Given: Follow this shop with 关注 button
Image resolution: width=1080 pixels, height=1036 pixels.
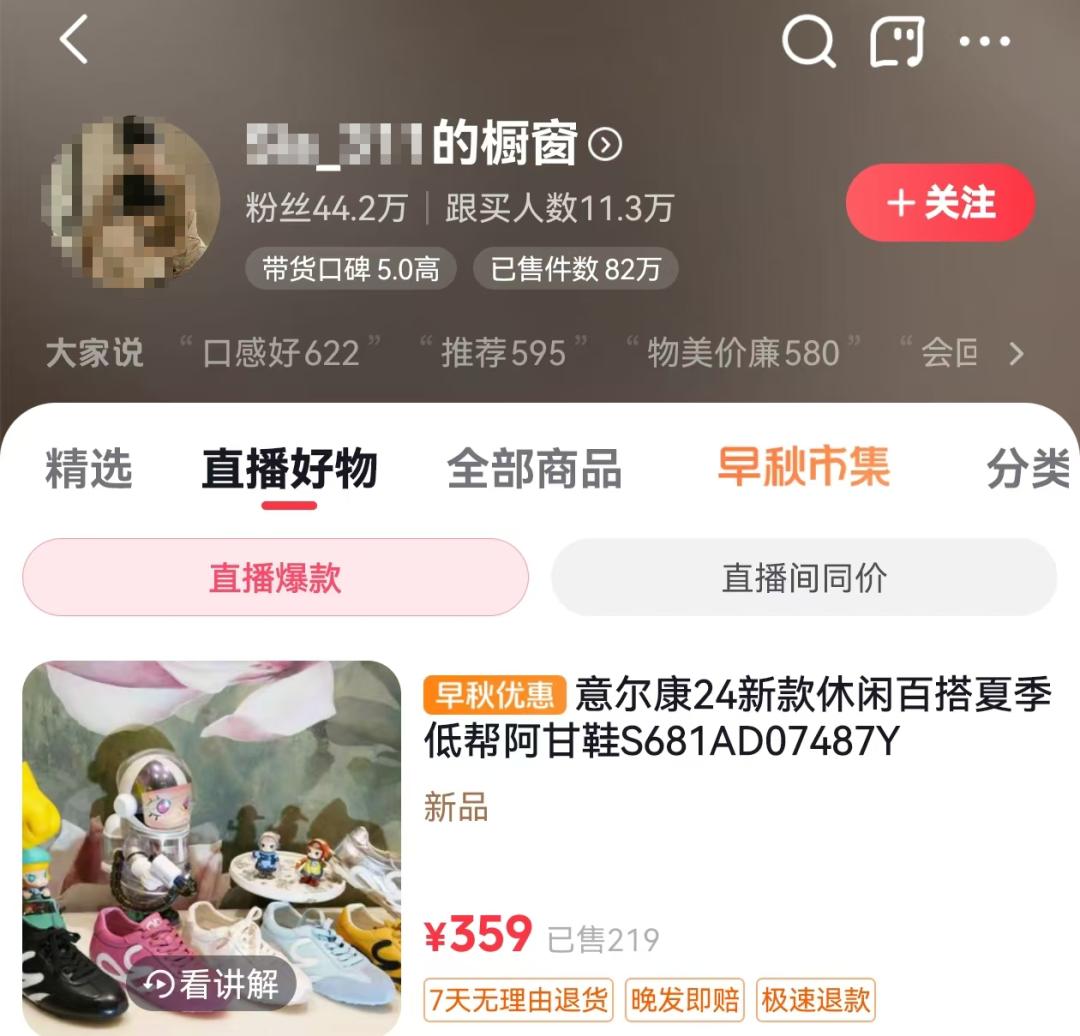Looking at the screenshot, I should (940, 204).
